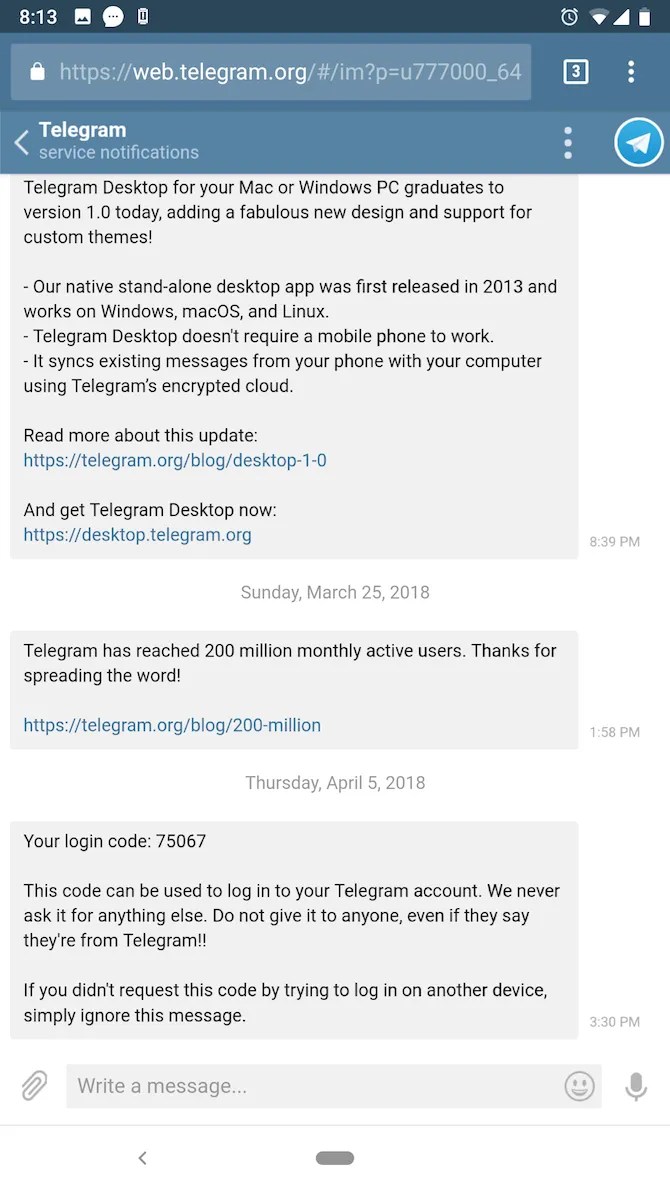Open the desktop.telegram.org link
670x1191 pixels.
click(x=137, y=535)
